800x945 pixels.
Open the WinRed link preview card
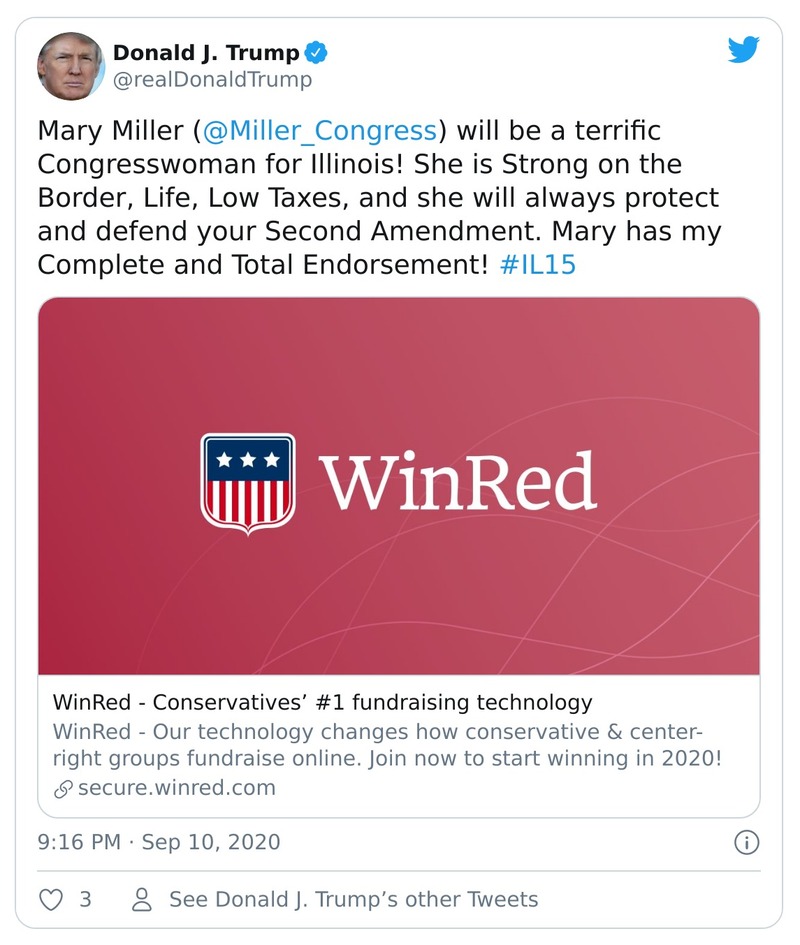[x=398, y=556]
